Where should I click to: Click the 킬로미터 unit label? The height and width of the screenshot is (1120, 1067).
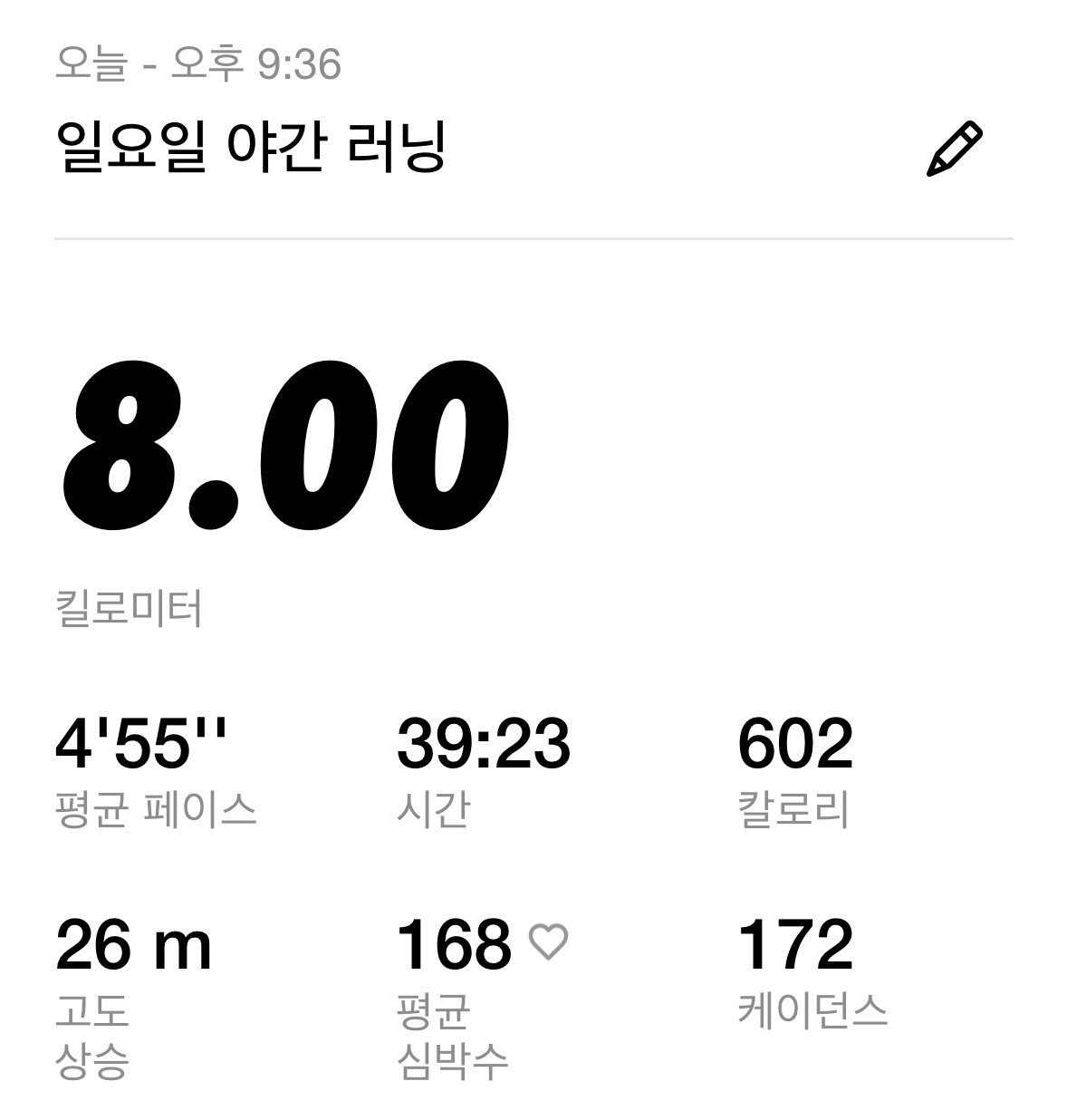[129, 610]
